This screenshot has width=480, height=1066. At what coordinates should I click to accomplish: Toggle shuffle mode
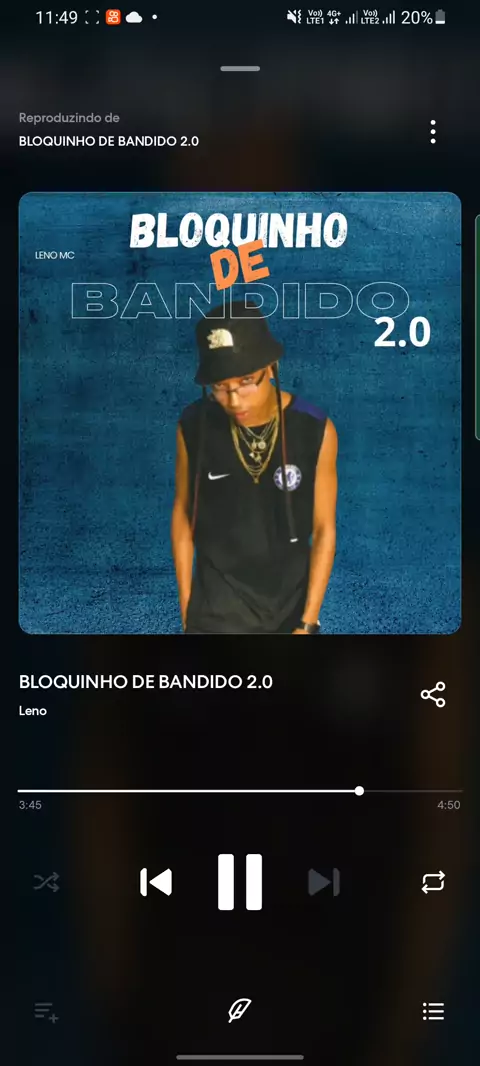[47, 882]
